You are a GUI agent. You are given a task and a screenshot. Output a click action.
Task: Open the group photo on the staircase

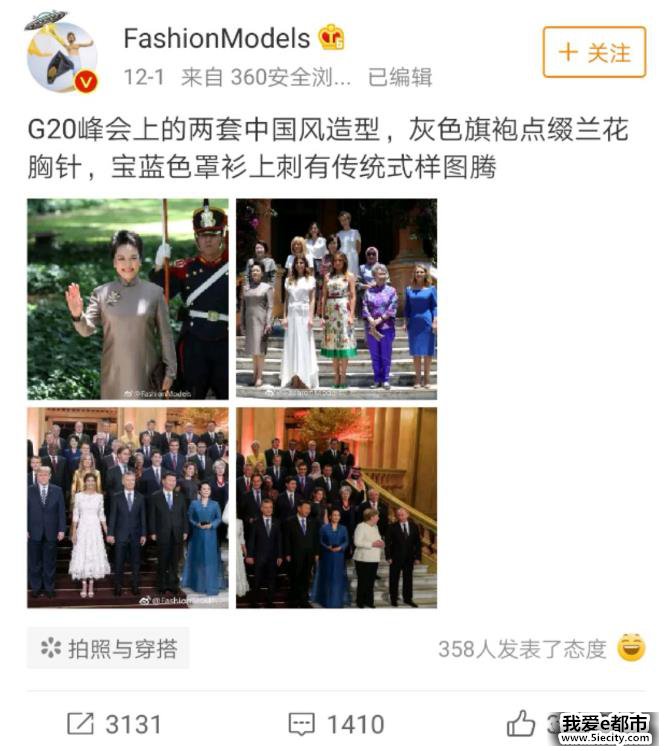click(336, 507)
